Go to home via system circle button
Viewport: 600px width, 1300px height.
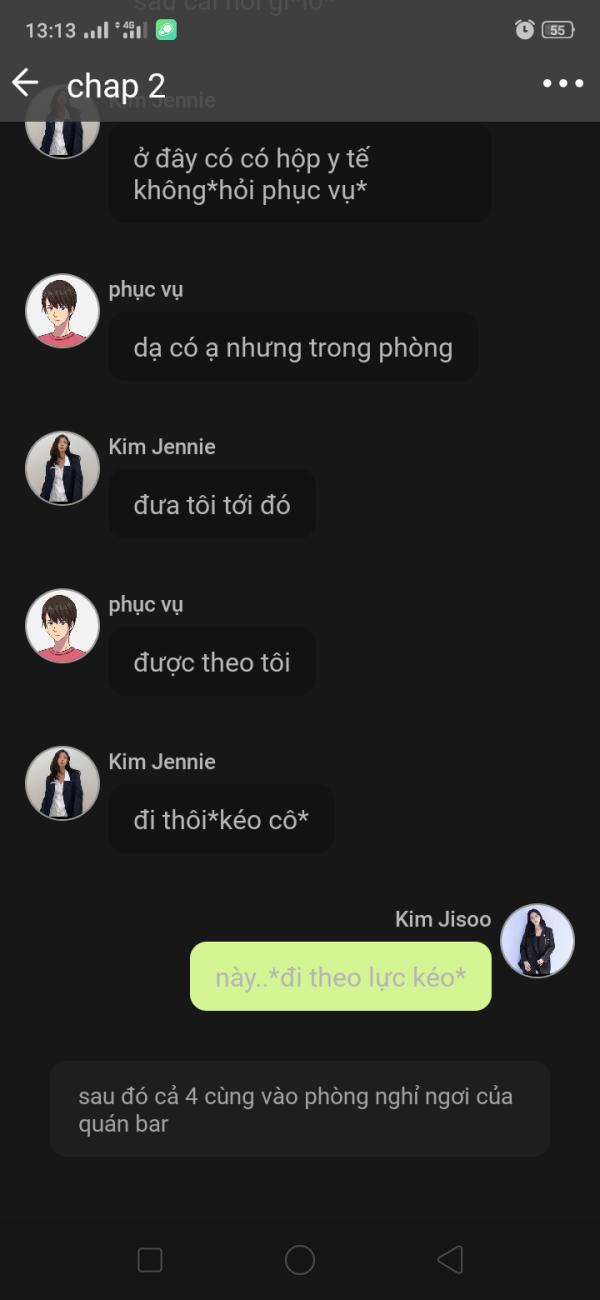click(x=300, y=1259)
